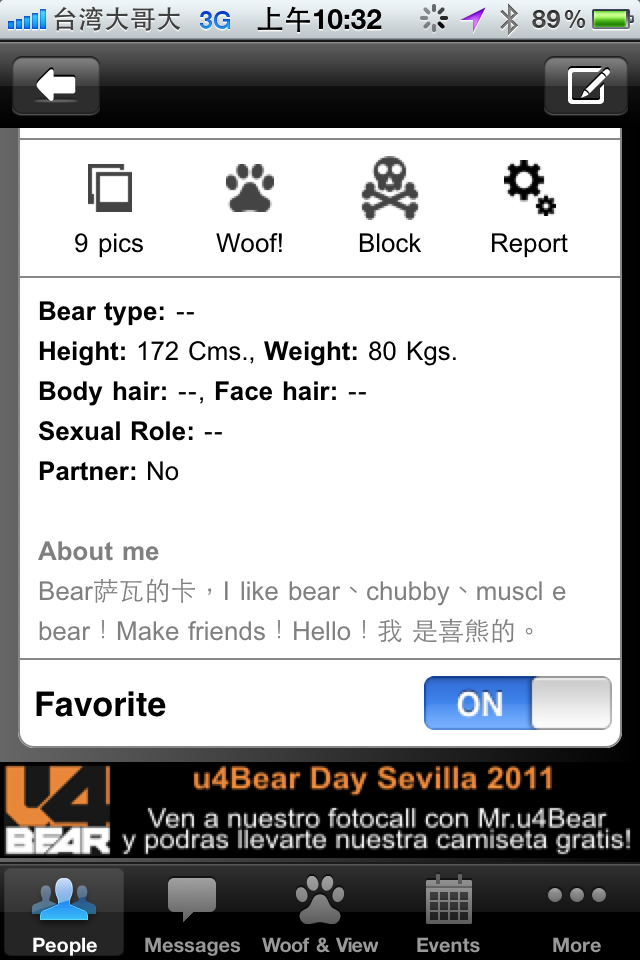Switch to the Messages tab
This screenshot has height=960, width=640.
[x=192, y=913]
